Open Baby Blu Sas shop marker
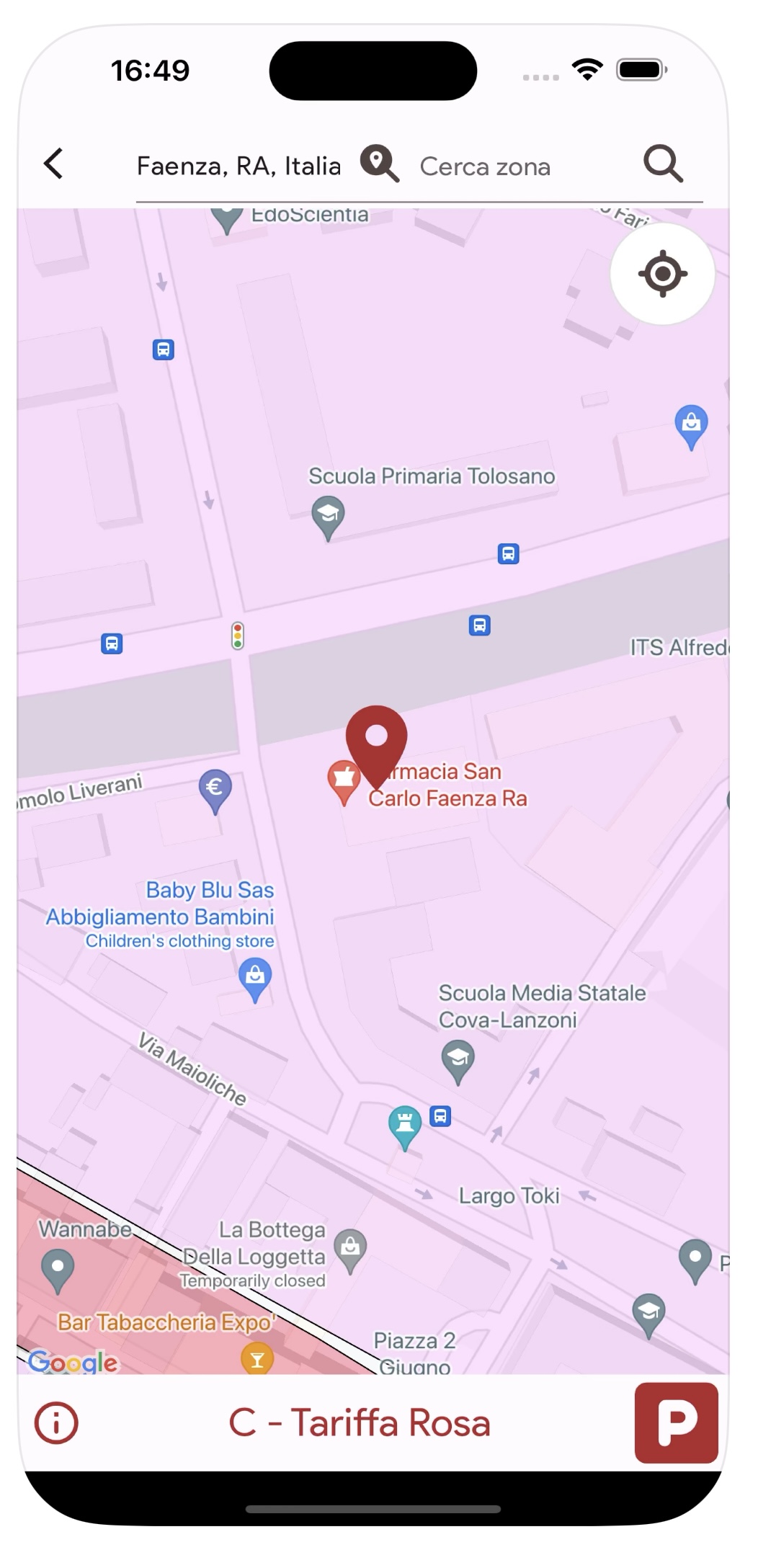The width and height of the screenshot is (758, 1568). coord(255,978)
